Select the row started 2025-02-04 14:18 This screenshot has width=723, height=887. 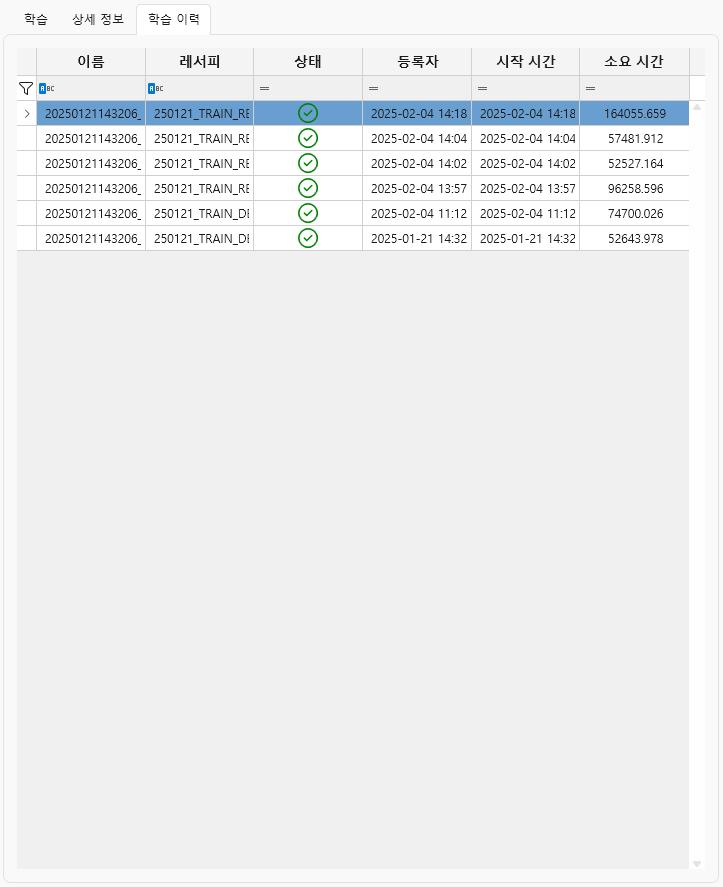click(527, 113)
